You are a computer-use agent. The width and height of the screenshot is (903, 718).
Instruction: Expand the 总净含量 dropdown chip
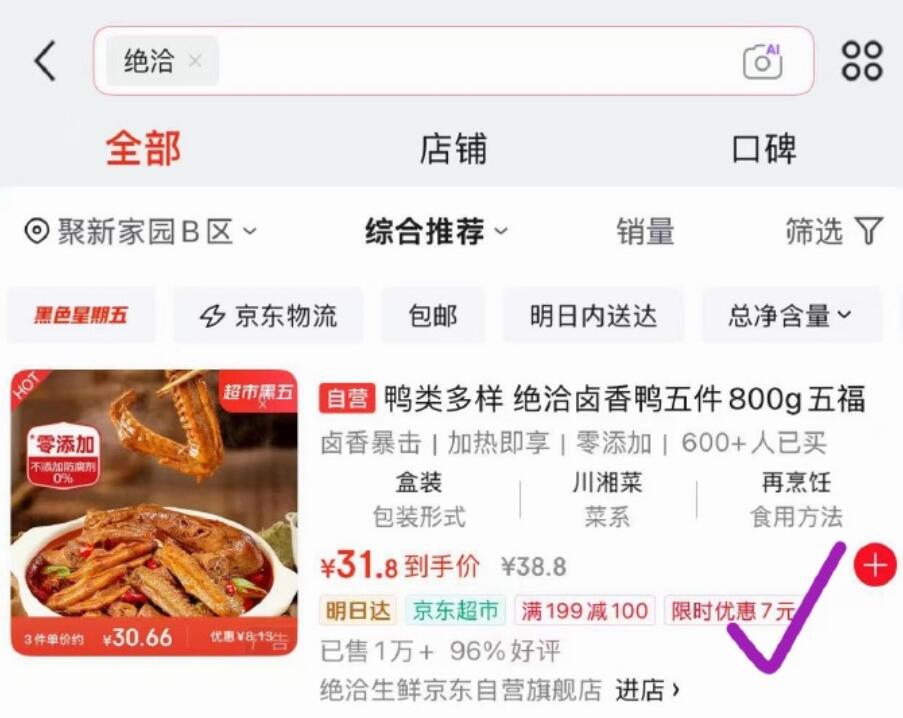791,316
